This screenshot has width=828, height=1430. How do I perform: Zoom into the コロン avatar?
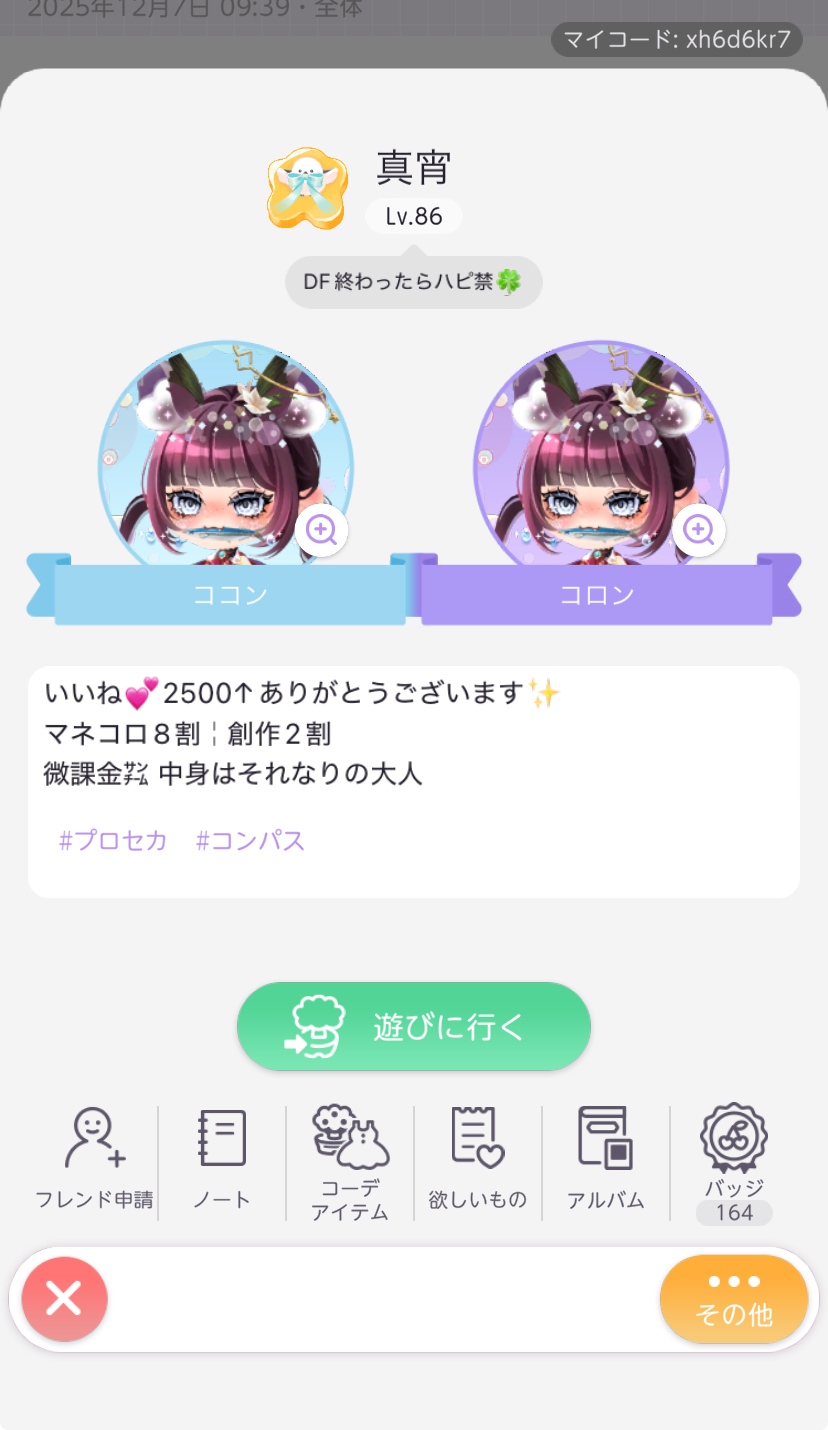698,530
